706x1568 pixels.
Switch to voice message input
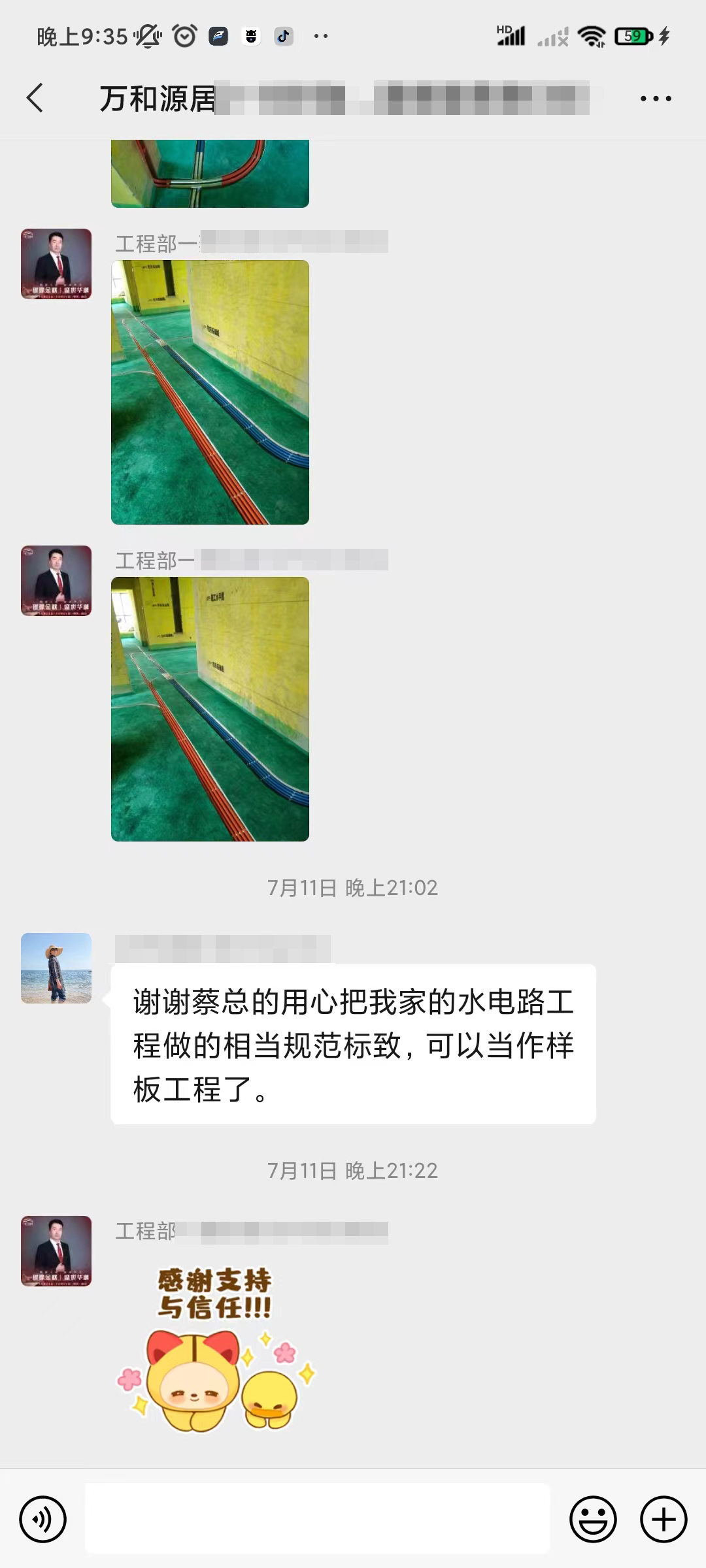pos(43,1519)
